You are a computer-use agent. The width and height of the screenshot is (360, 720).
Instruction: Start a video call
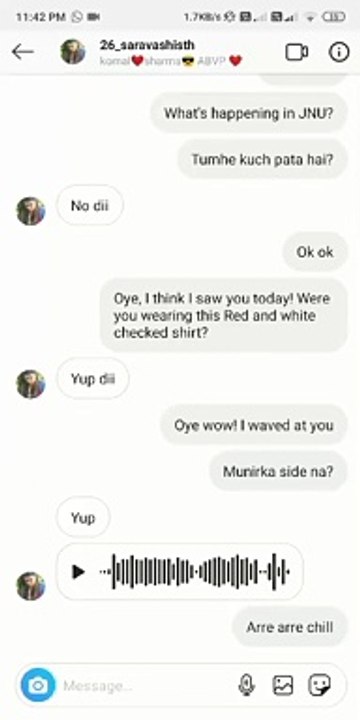[297, 52]
